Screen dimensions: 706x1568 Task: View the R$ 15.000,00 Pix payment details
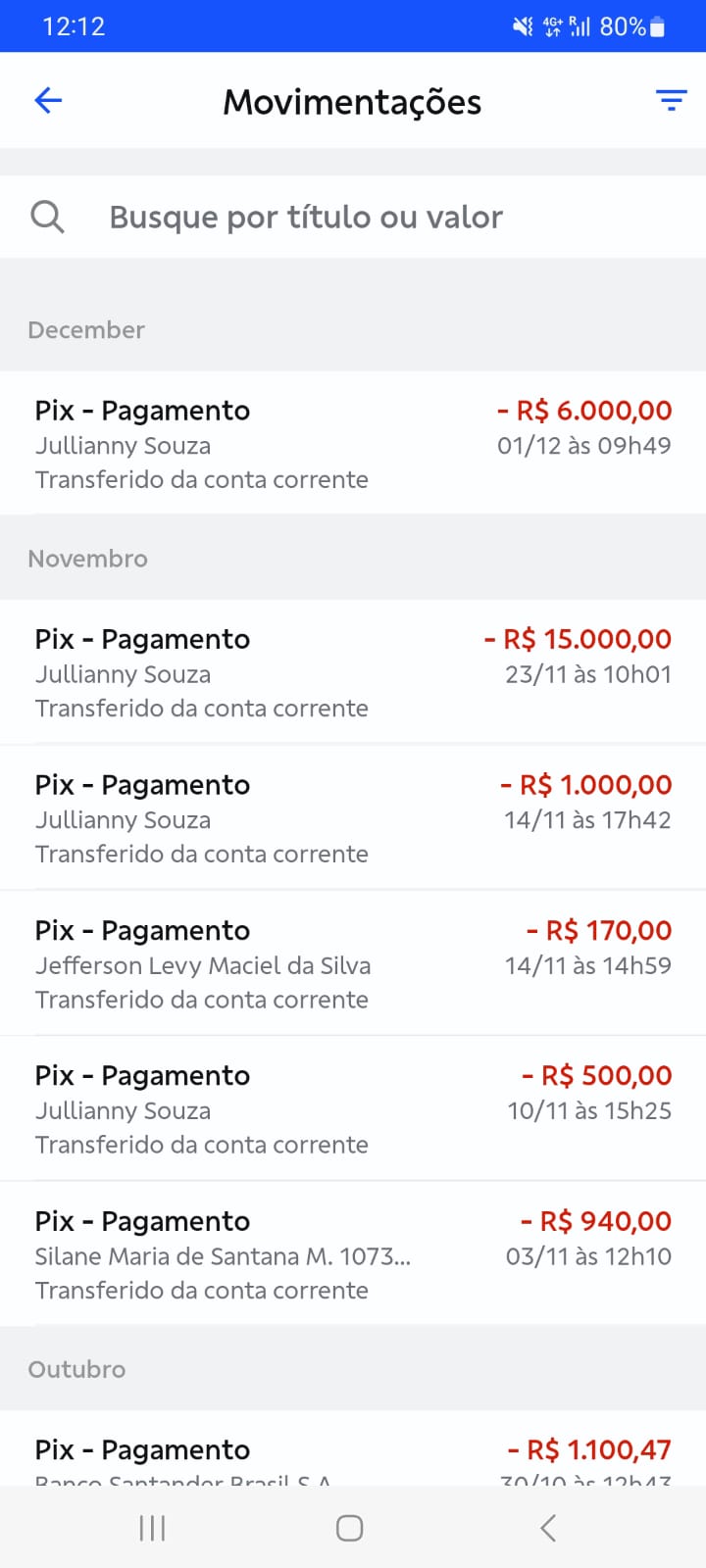pyautogui.click(x=353, y=672)
